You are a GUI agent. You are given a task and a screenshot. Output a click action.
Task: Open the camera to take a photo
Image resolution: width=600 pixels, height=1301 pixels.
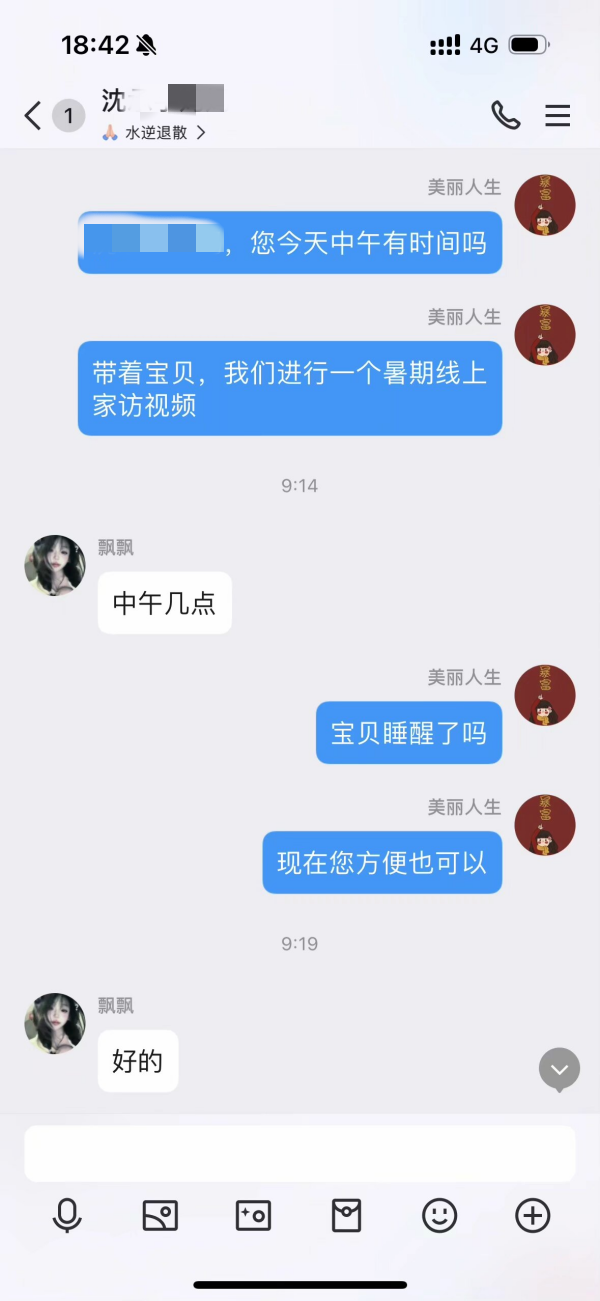pyautogui.click(x=253, y=1216)
